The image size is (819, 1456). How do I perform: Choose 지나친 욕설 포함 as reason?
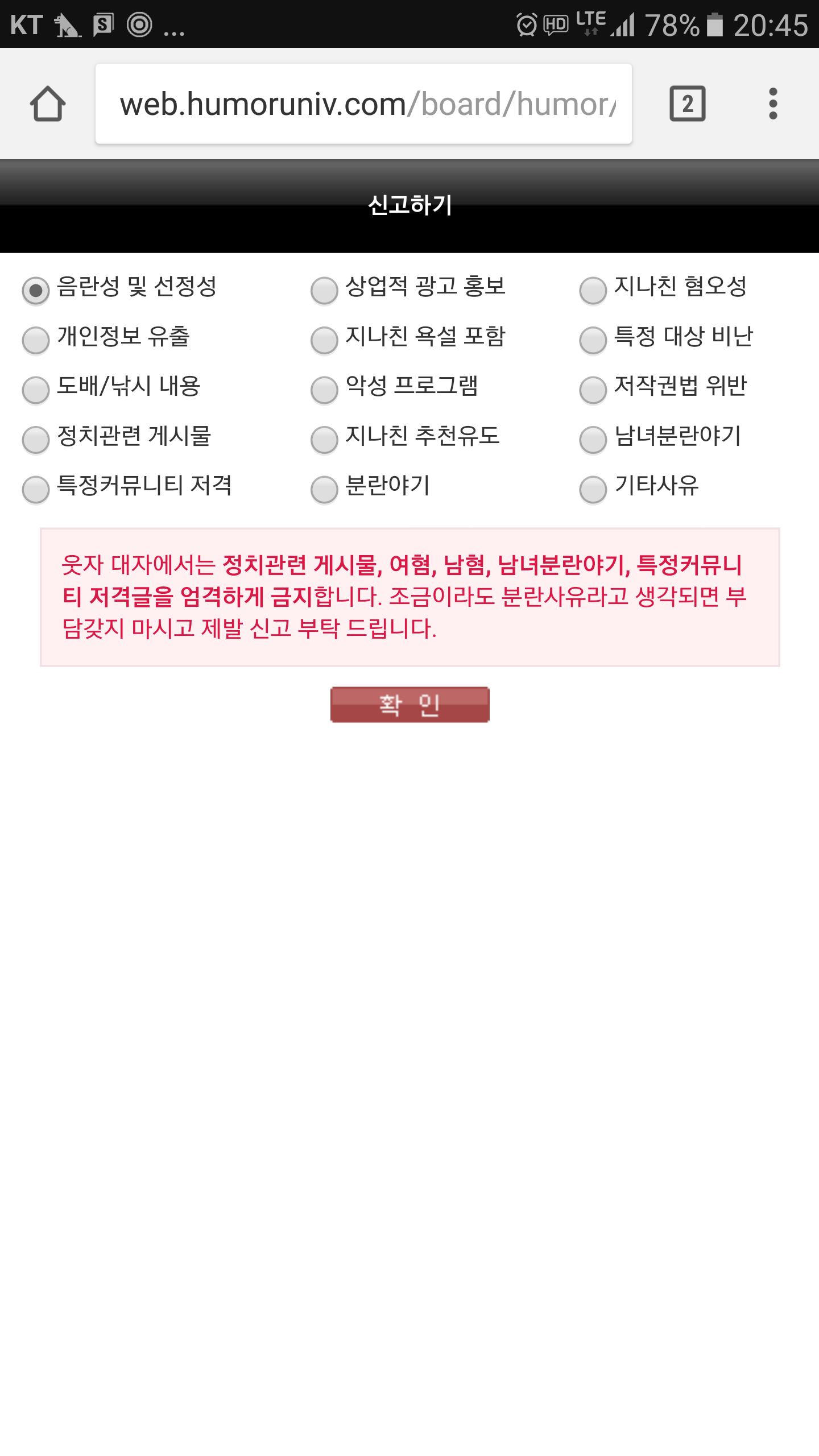coord(325,340)
